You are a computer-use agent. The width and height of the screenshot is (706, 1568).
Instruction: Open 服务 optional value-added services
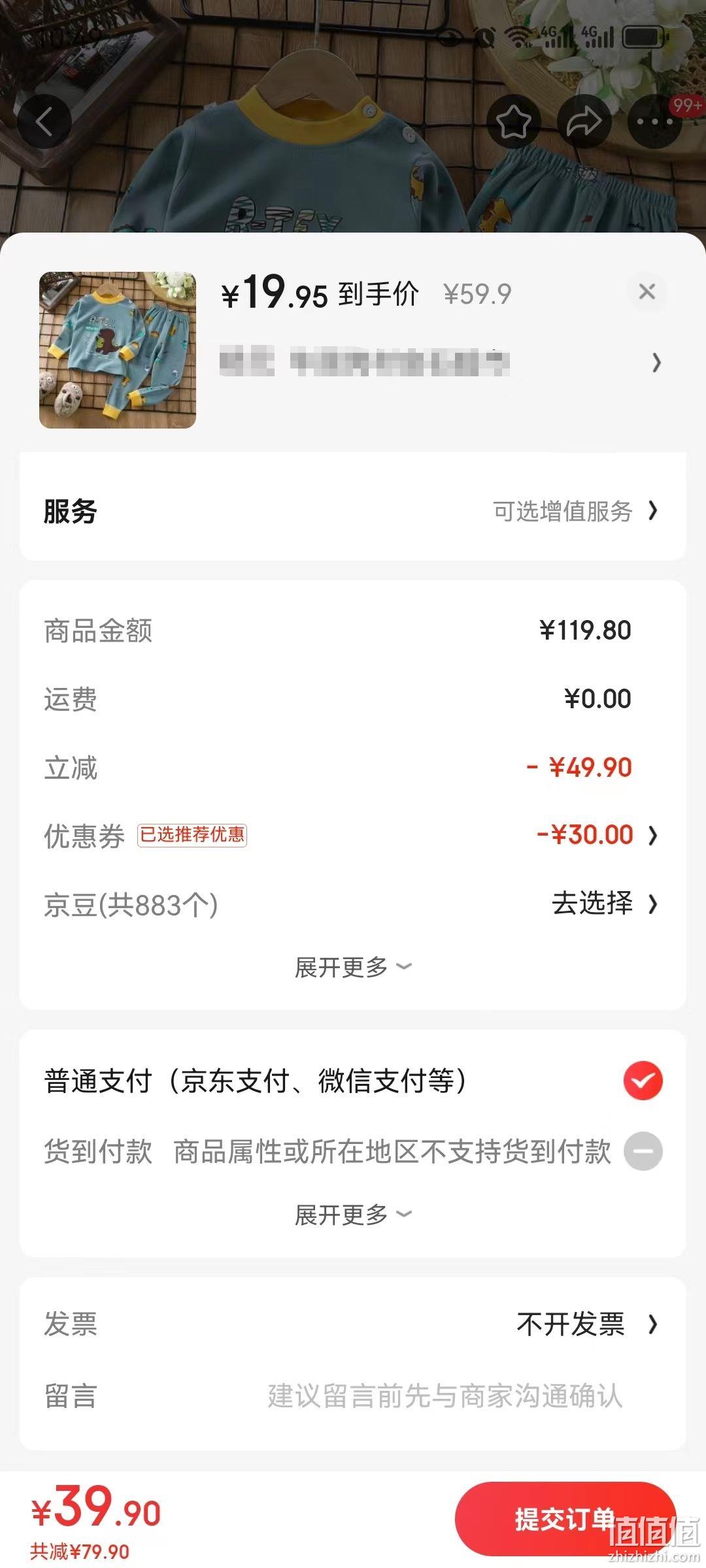[353, 511]
